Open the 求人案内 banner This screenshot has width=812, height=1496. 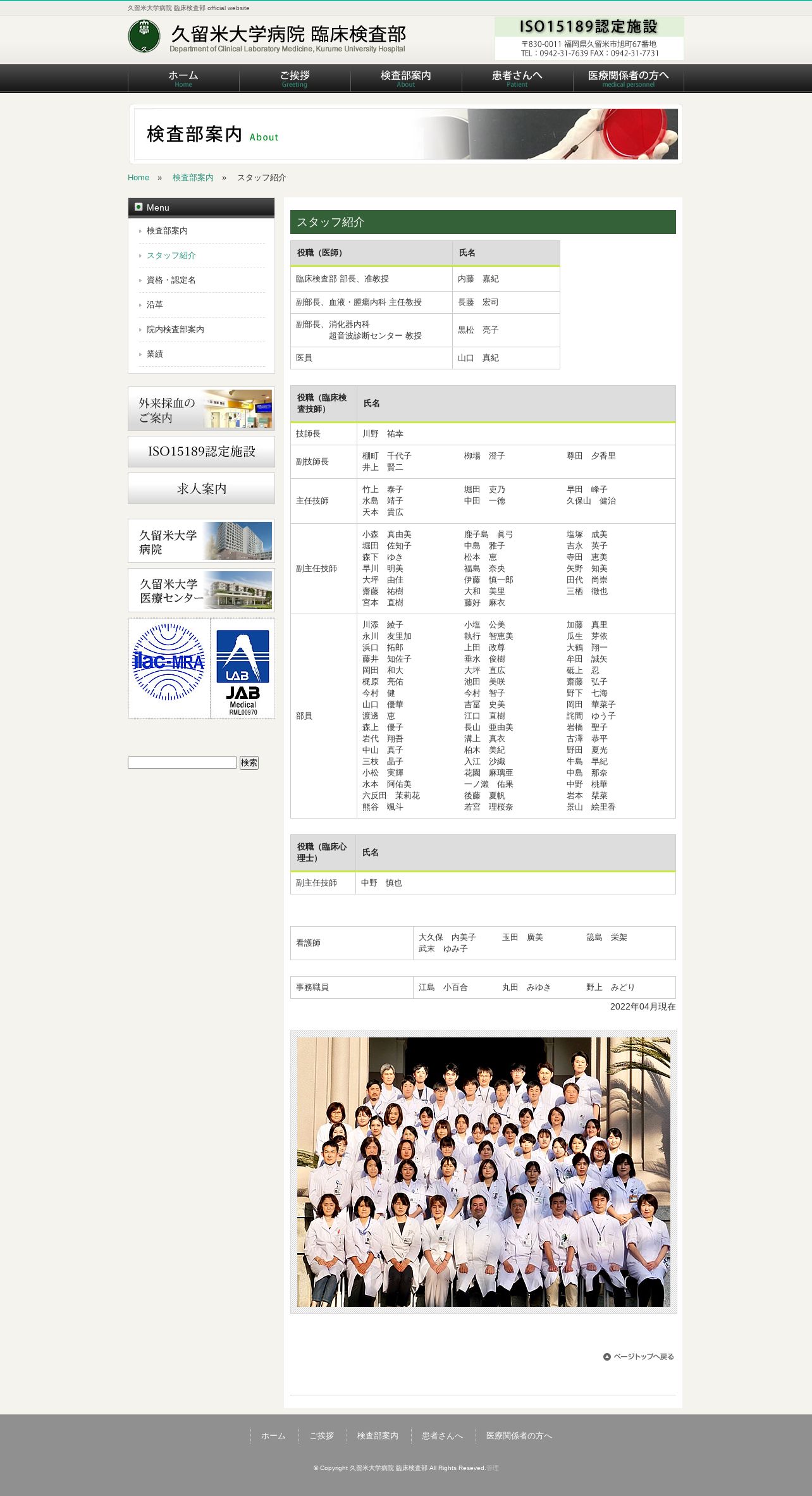tap(201, 488)
